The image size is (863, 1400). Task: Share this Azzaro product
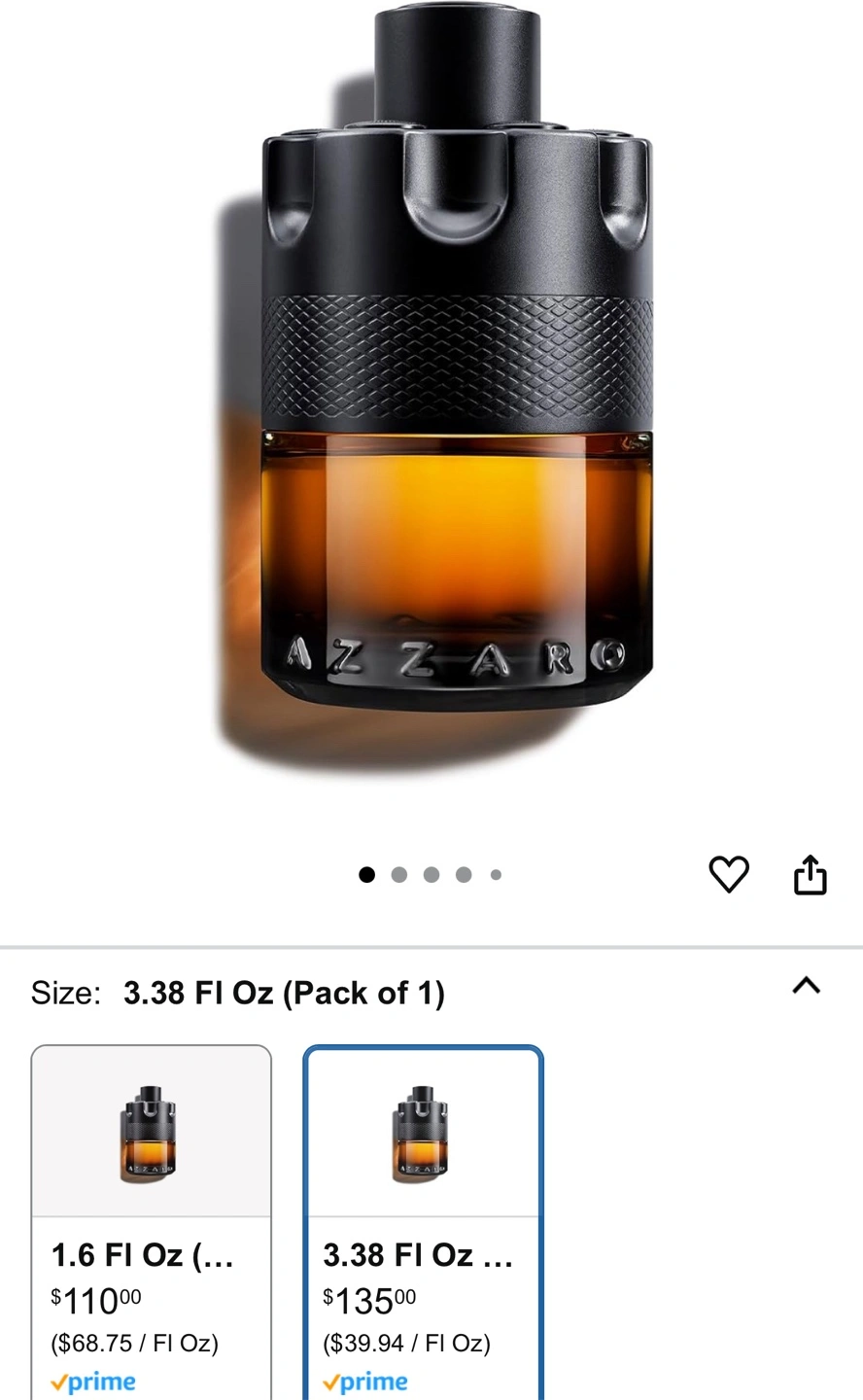810,874
